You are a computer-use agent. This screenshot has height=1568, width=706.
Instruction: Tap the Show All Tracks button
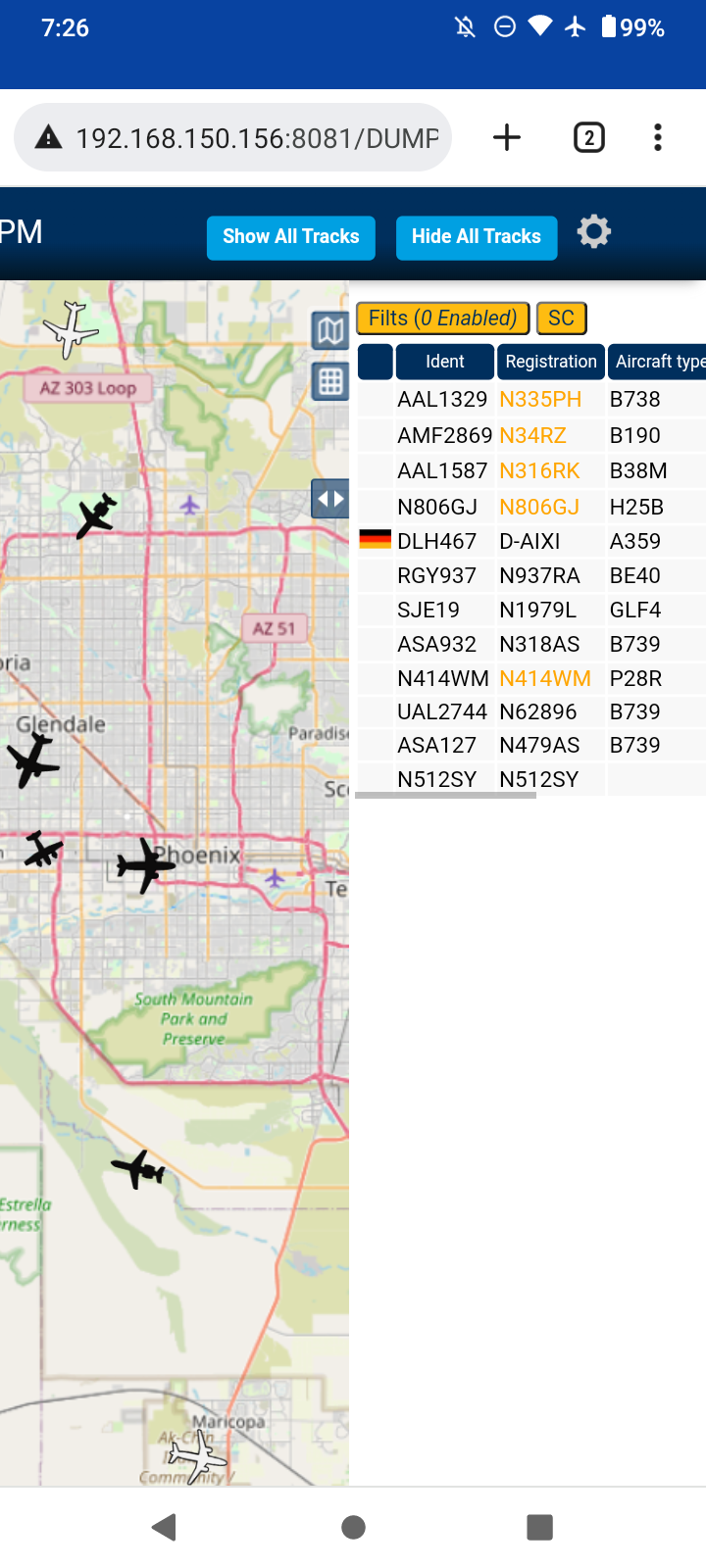291,237
